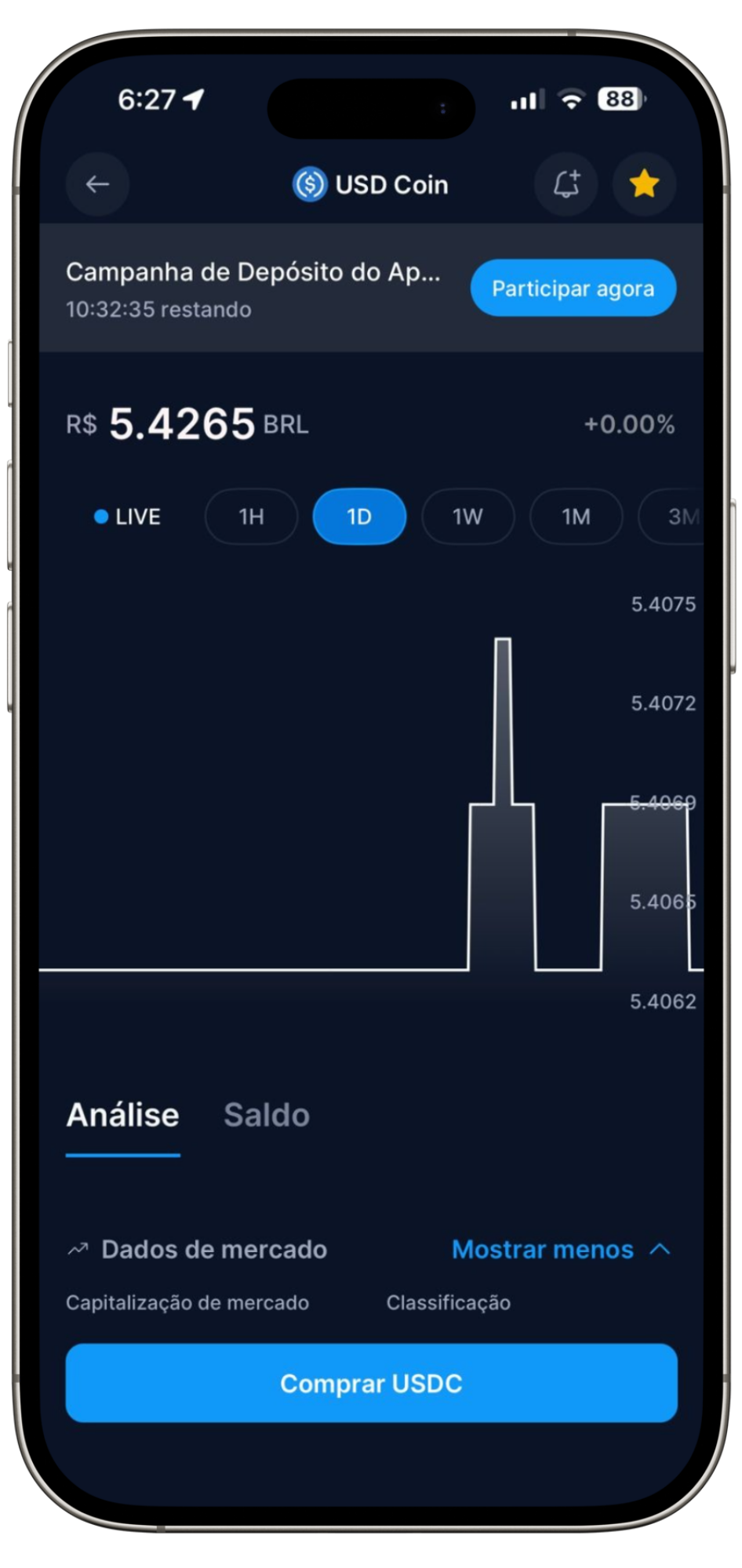Image resolution: width=742 pixels, height=1568 pixels.
Task: Switch chart to 1H range
Action: pos(251,517)
